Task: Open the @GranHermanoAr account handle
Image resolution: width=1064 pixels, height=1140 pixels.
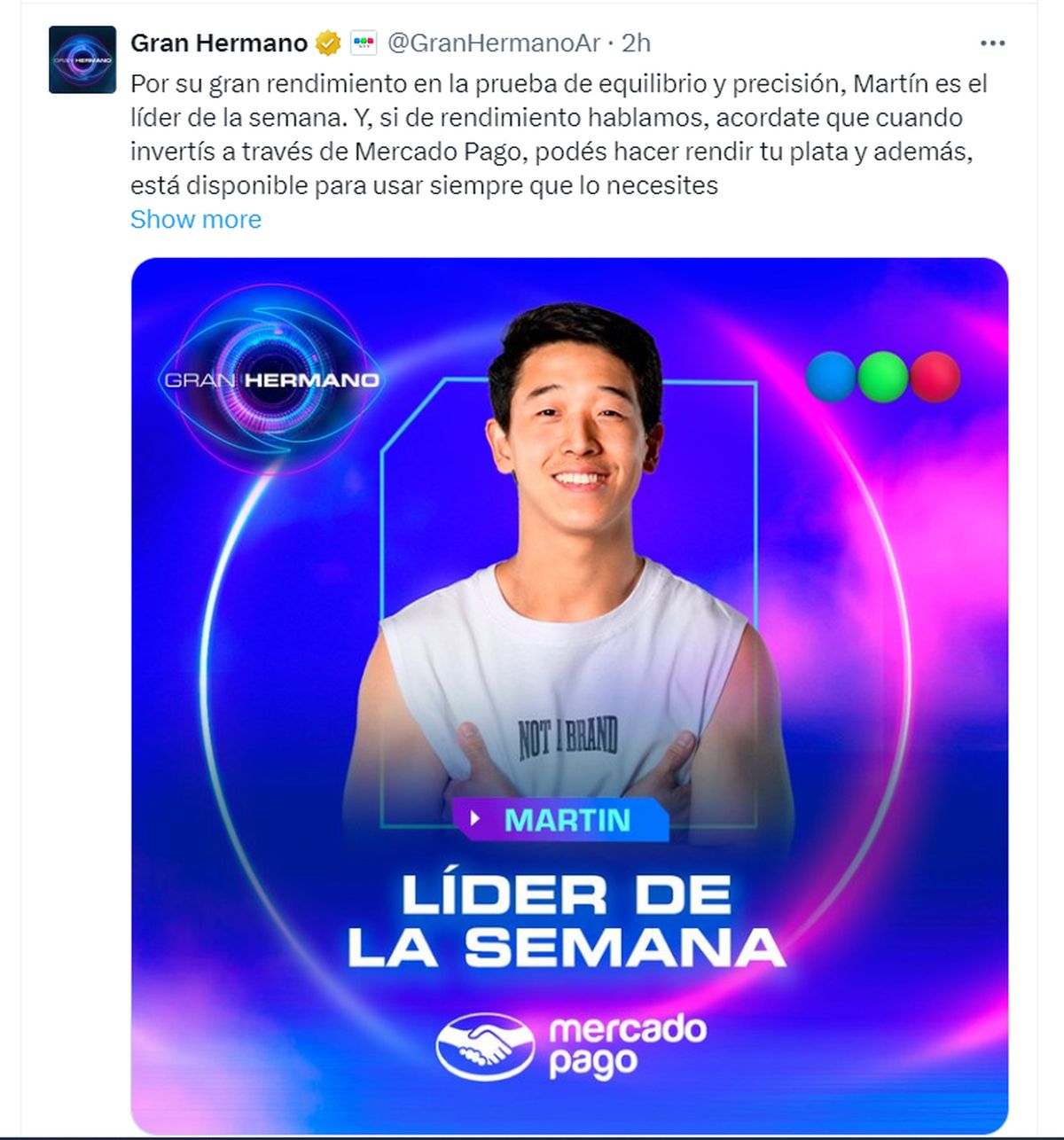Action: click(494, 43)
